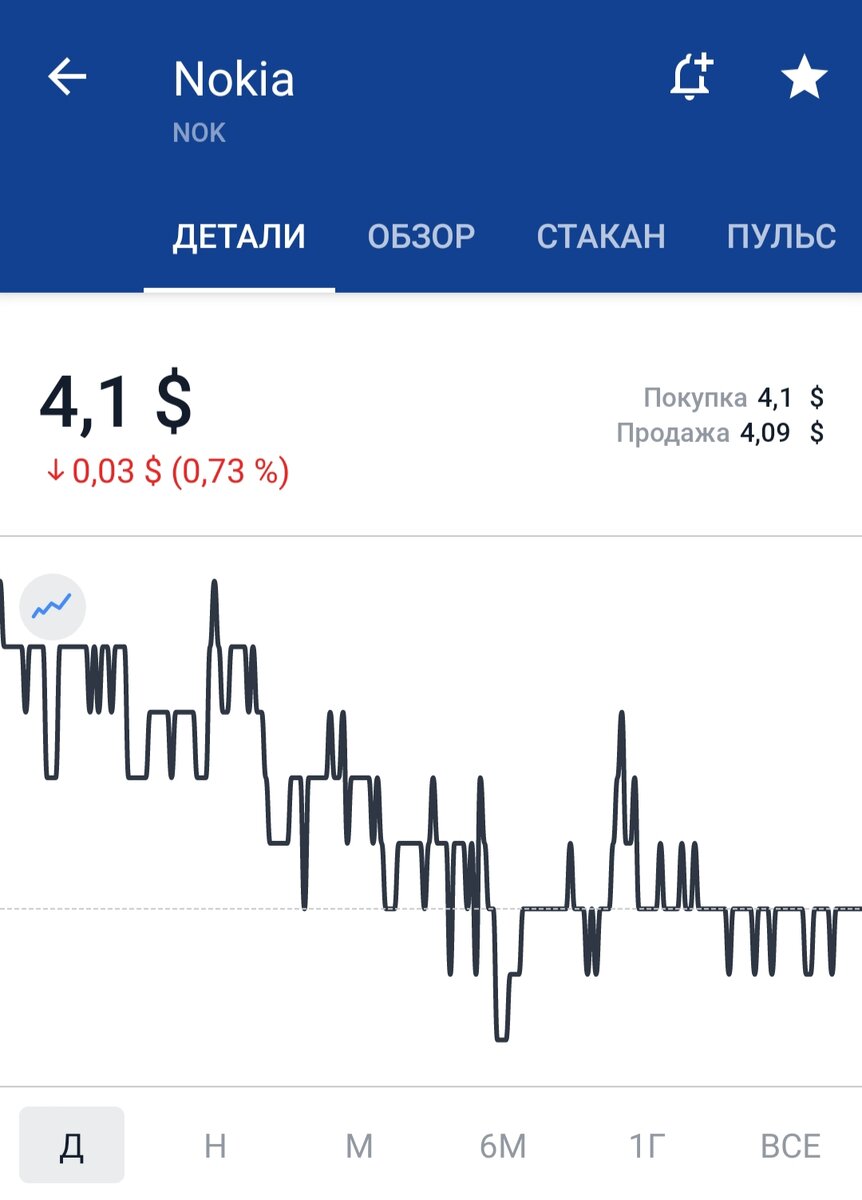This screenshot has width=862, height=1200.
Task: Add a price alert via the bell icon
Action: [692, 79]
